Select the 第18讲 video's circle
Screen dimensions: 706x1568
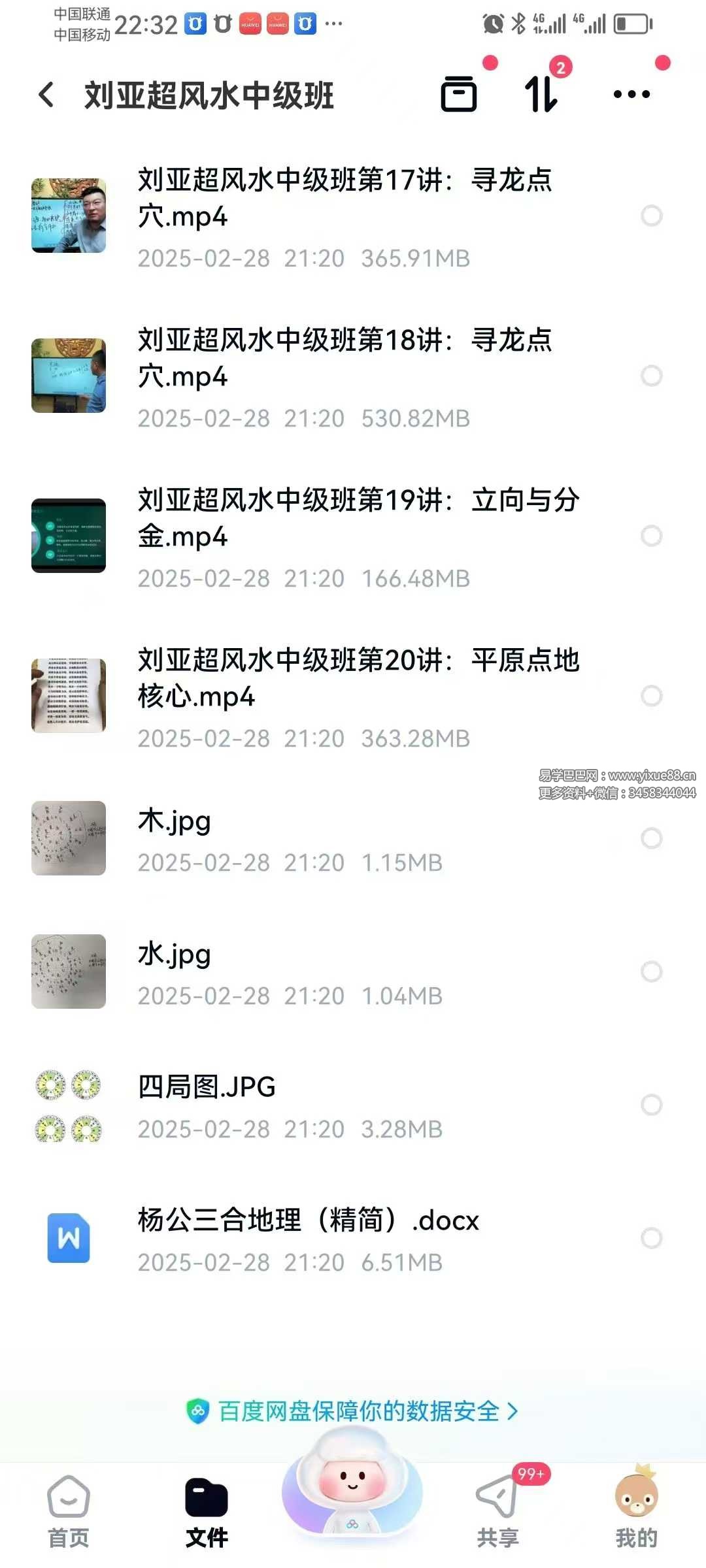coord(652,376)
